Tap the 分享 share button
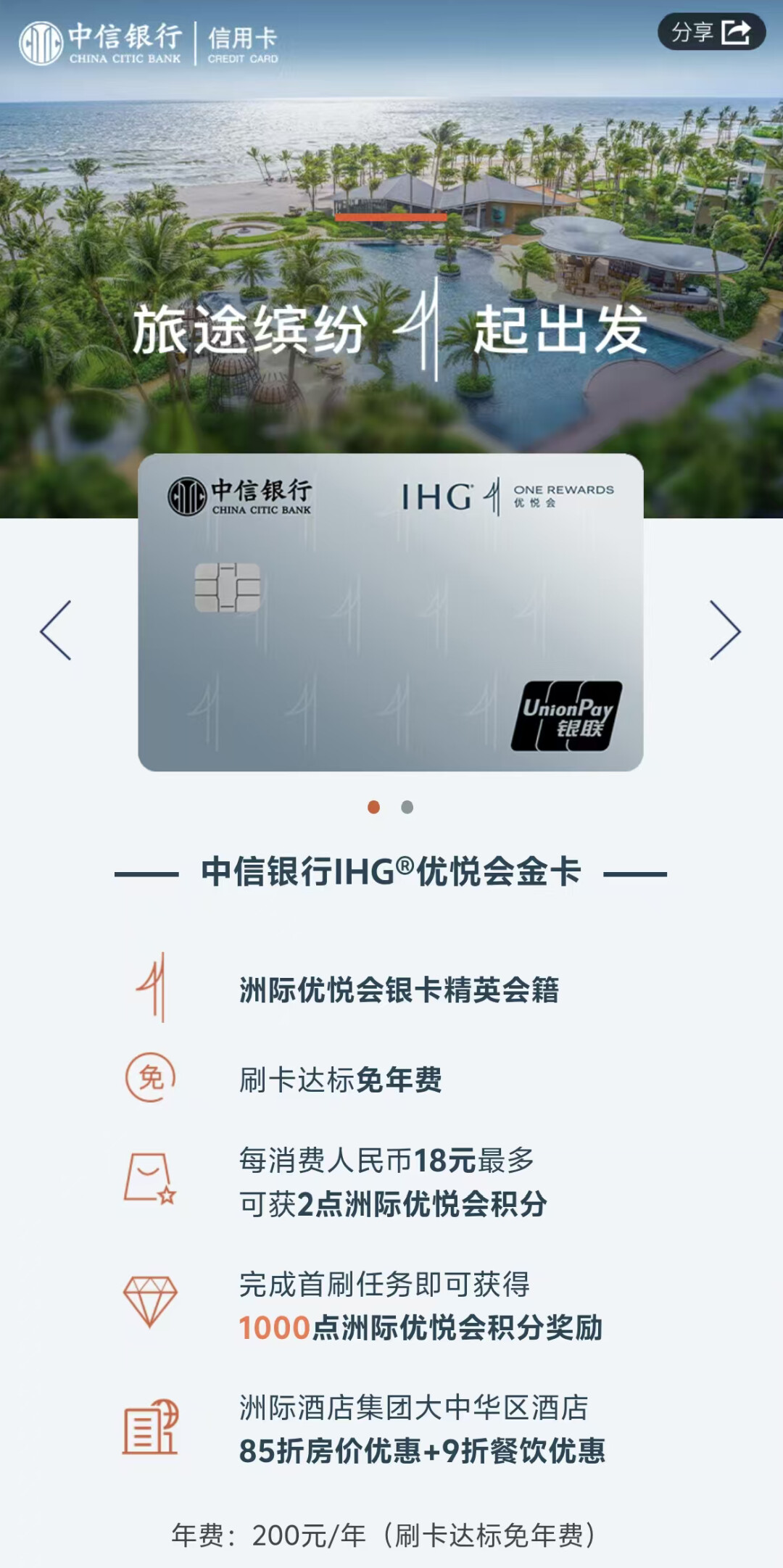The image size is (783, 1568). tap(711, 32)
